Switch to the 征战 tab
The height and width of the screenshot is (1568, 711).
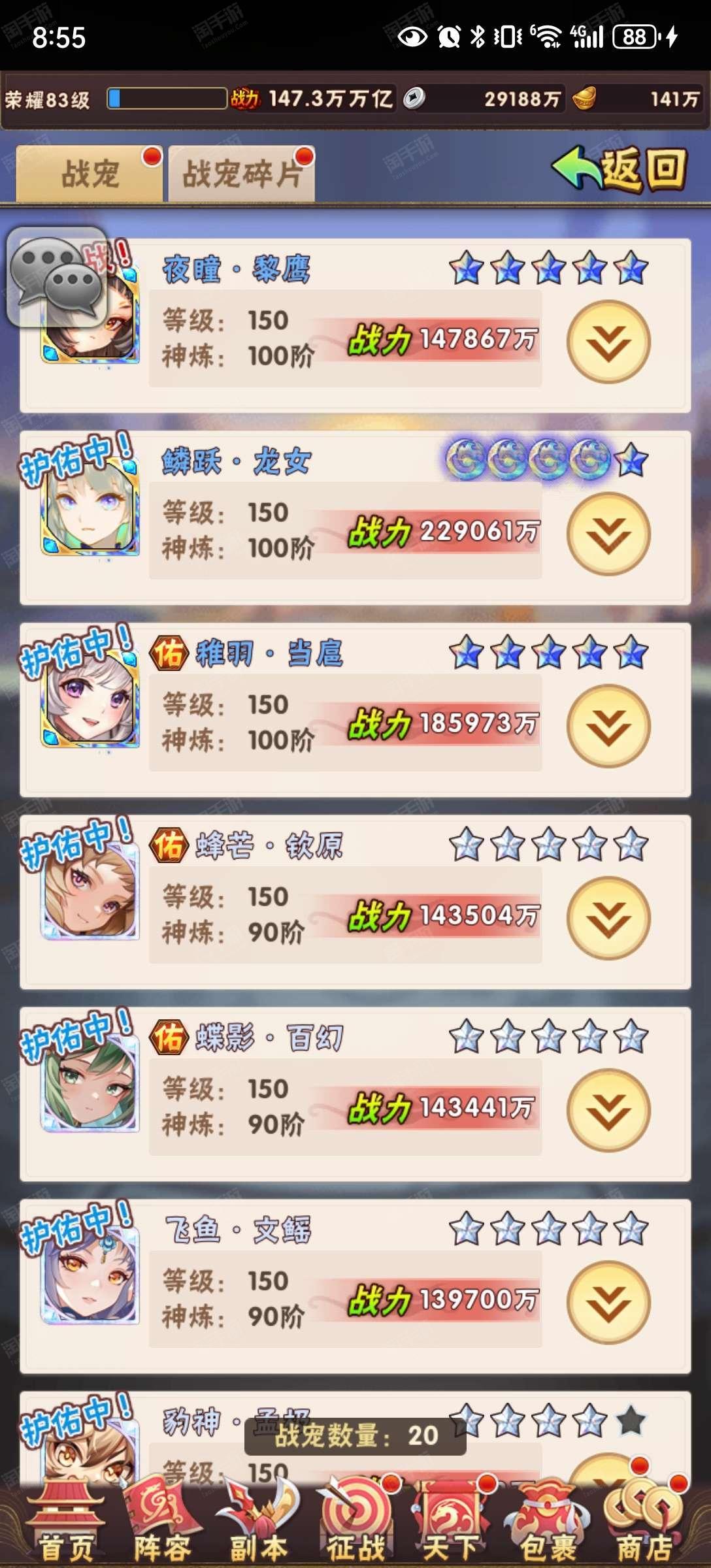point(355,1521)
